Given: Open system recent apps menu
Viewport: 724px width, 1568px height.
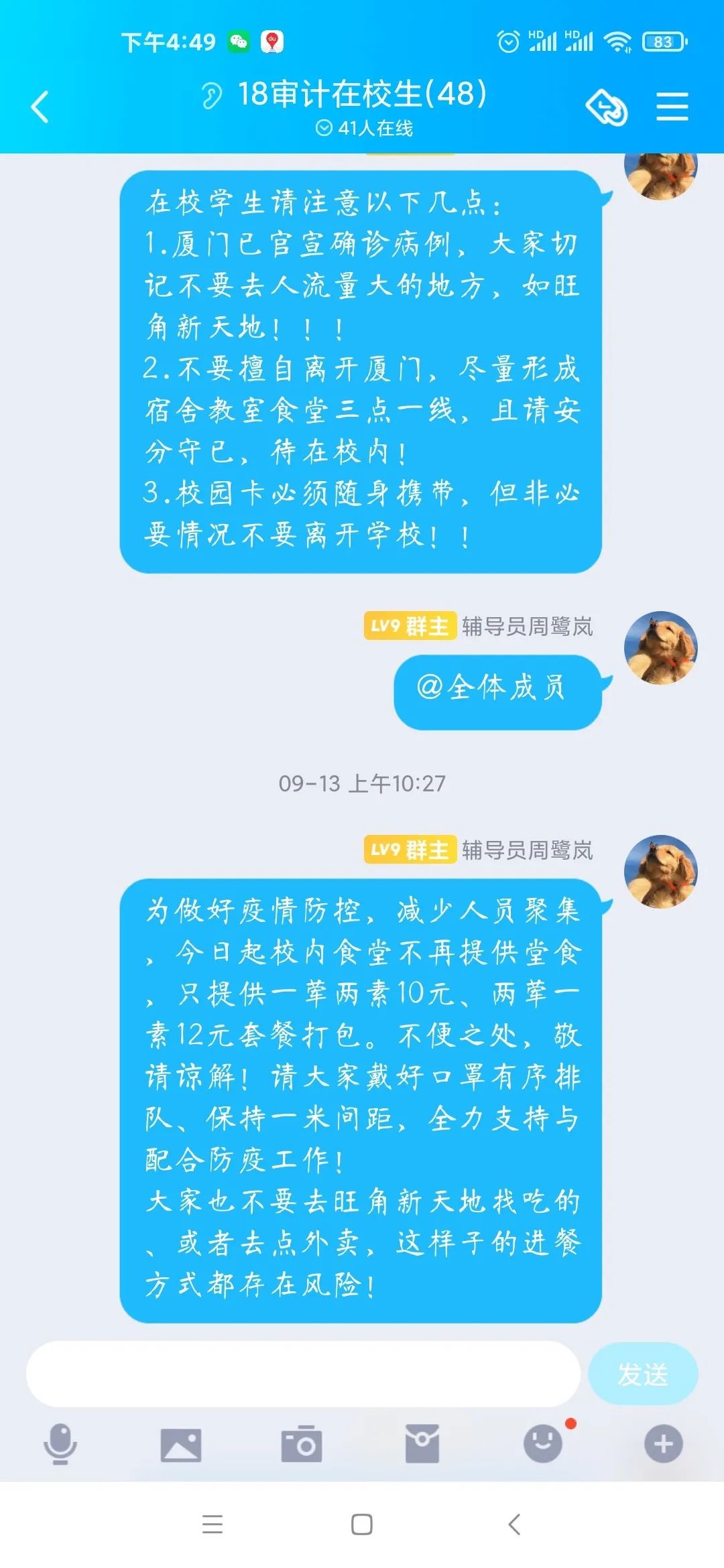Looking at the screenshot, I should click(213, 1525).
